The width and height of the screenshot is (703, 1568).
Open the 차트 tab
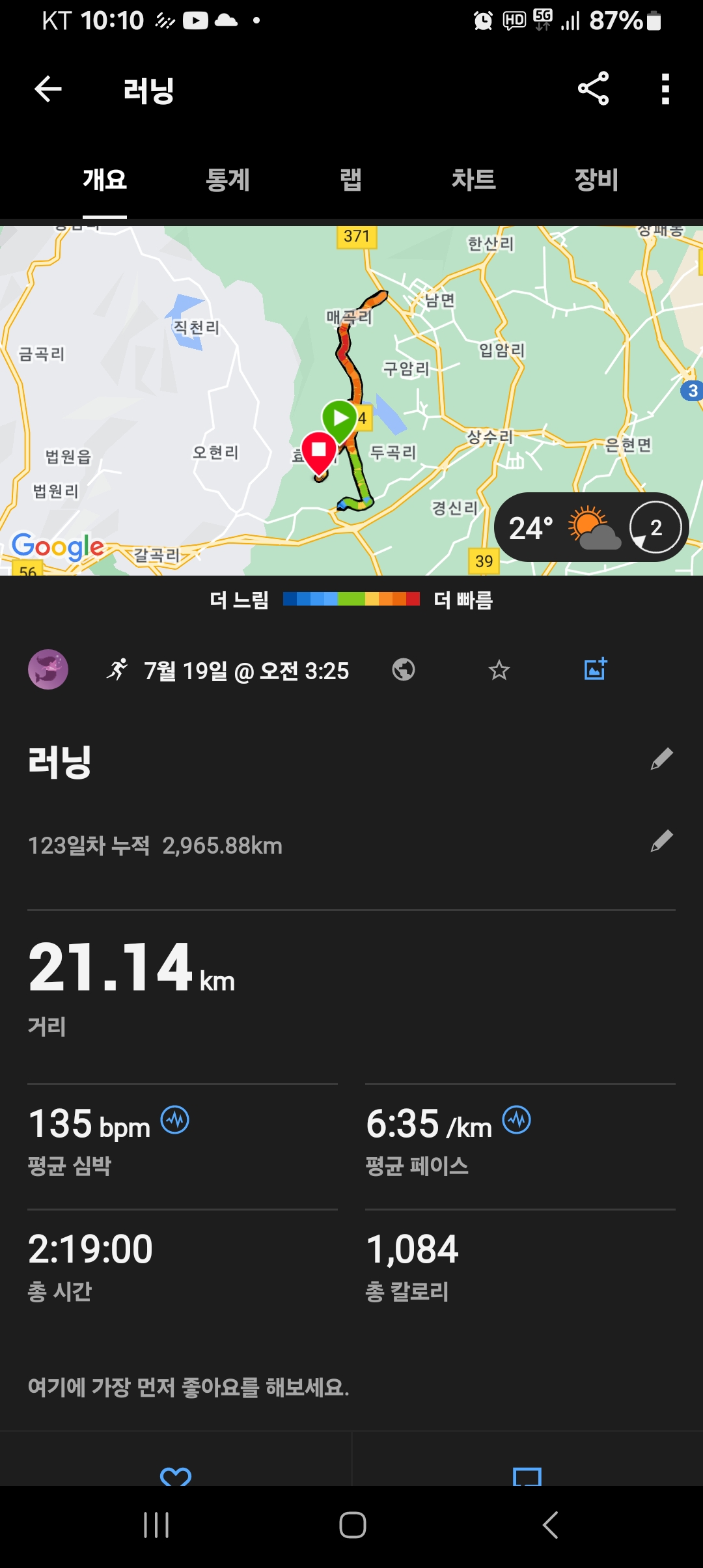473,180
